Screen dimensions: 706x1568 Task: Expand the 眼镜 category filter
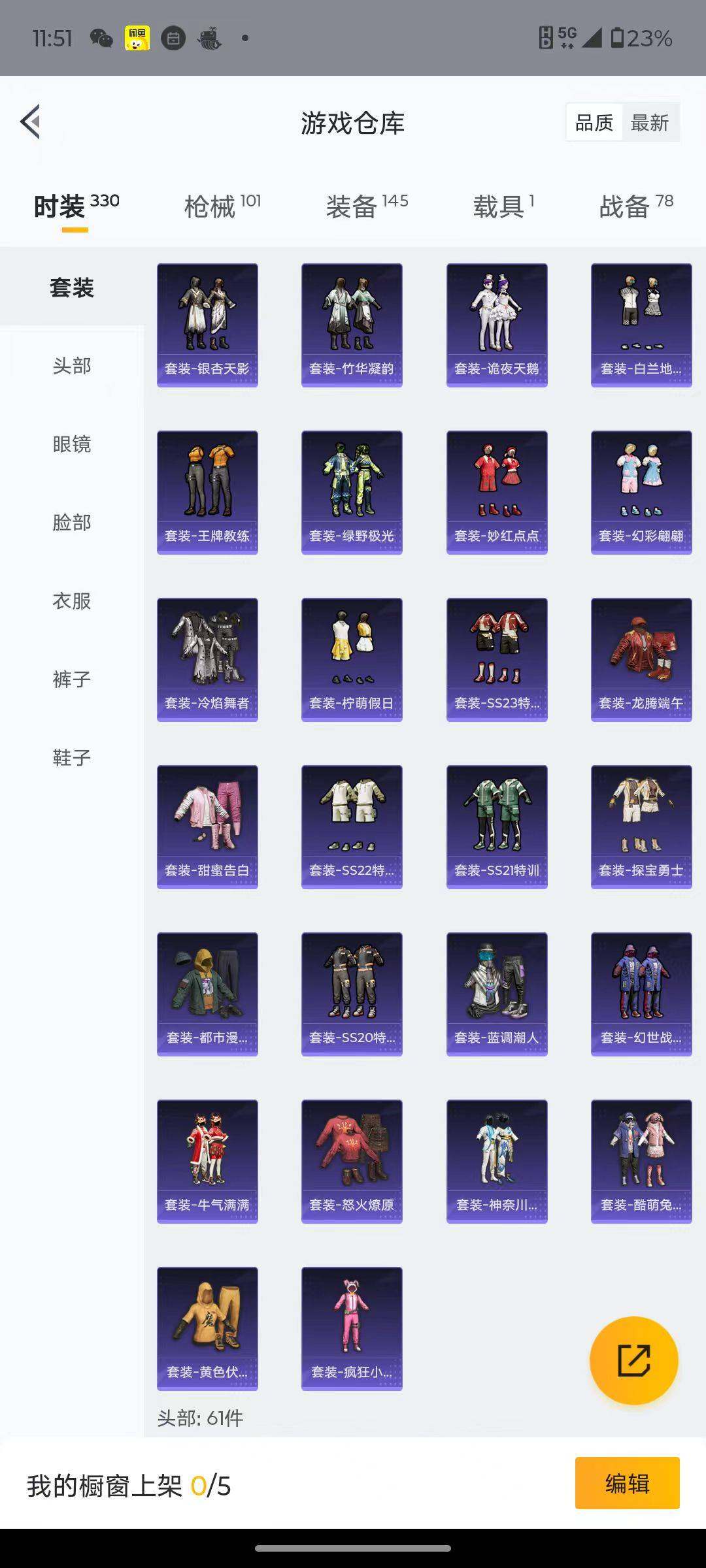[71, 444]
